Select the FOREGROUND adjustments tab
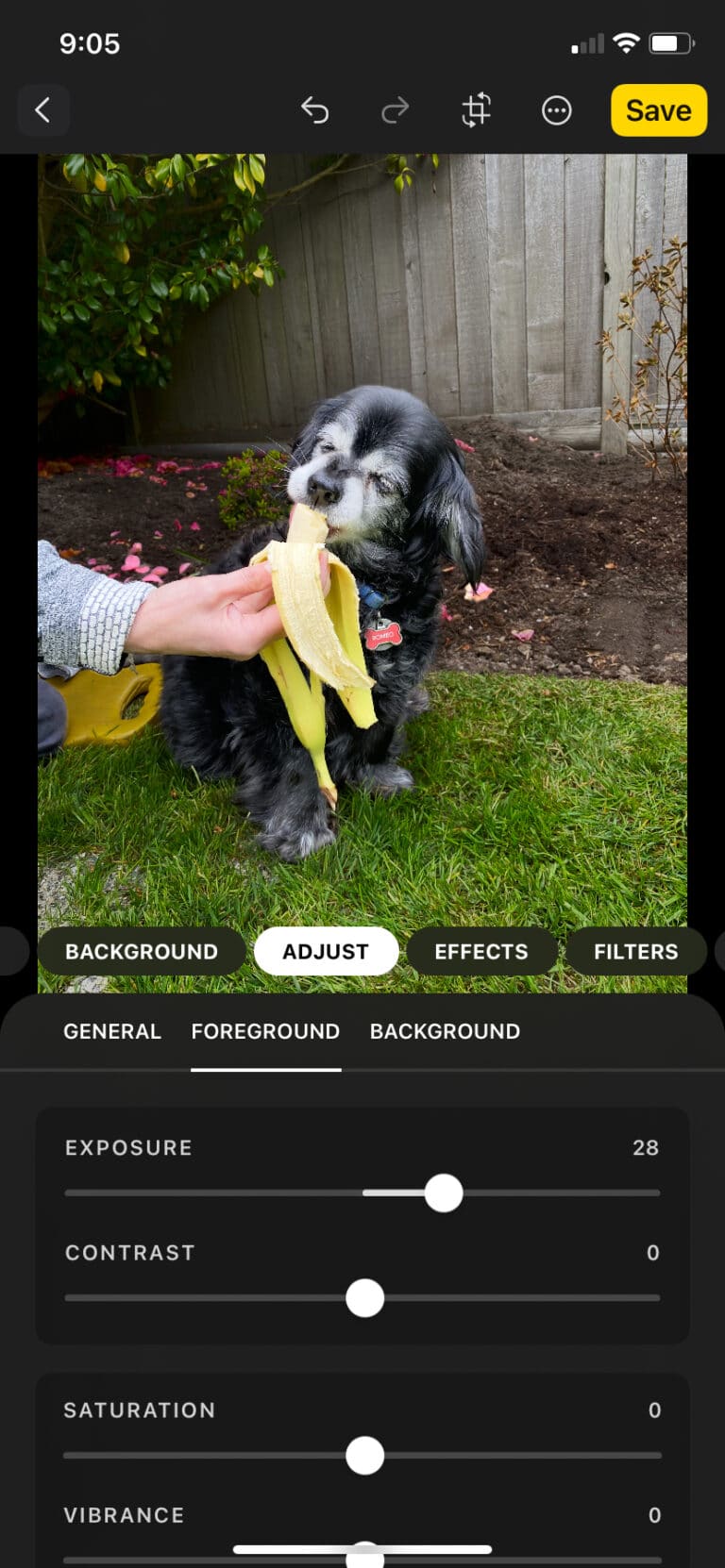Image resolution: width=725 pixels, height=1568 pixels. point(265,1031)
